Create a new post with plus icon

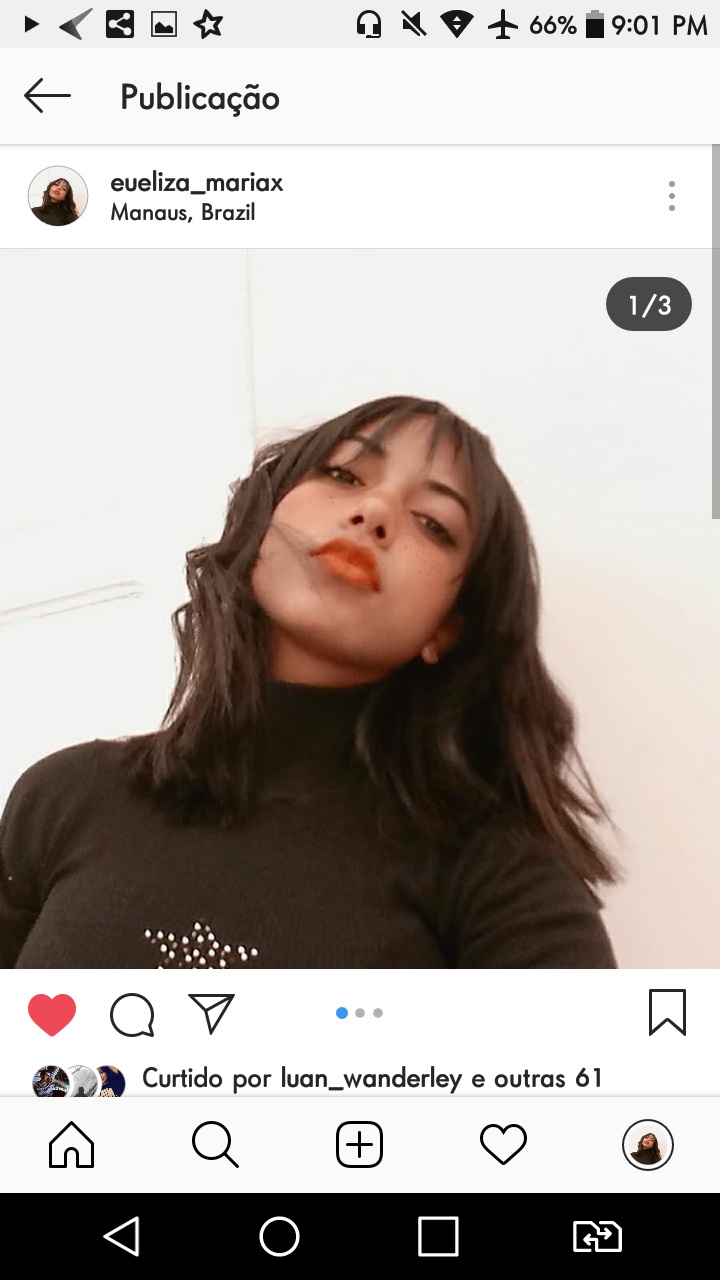tap(359, 1145)
